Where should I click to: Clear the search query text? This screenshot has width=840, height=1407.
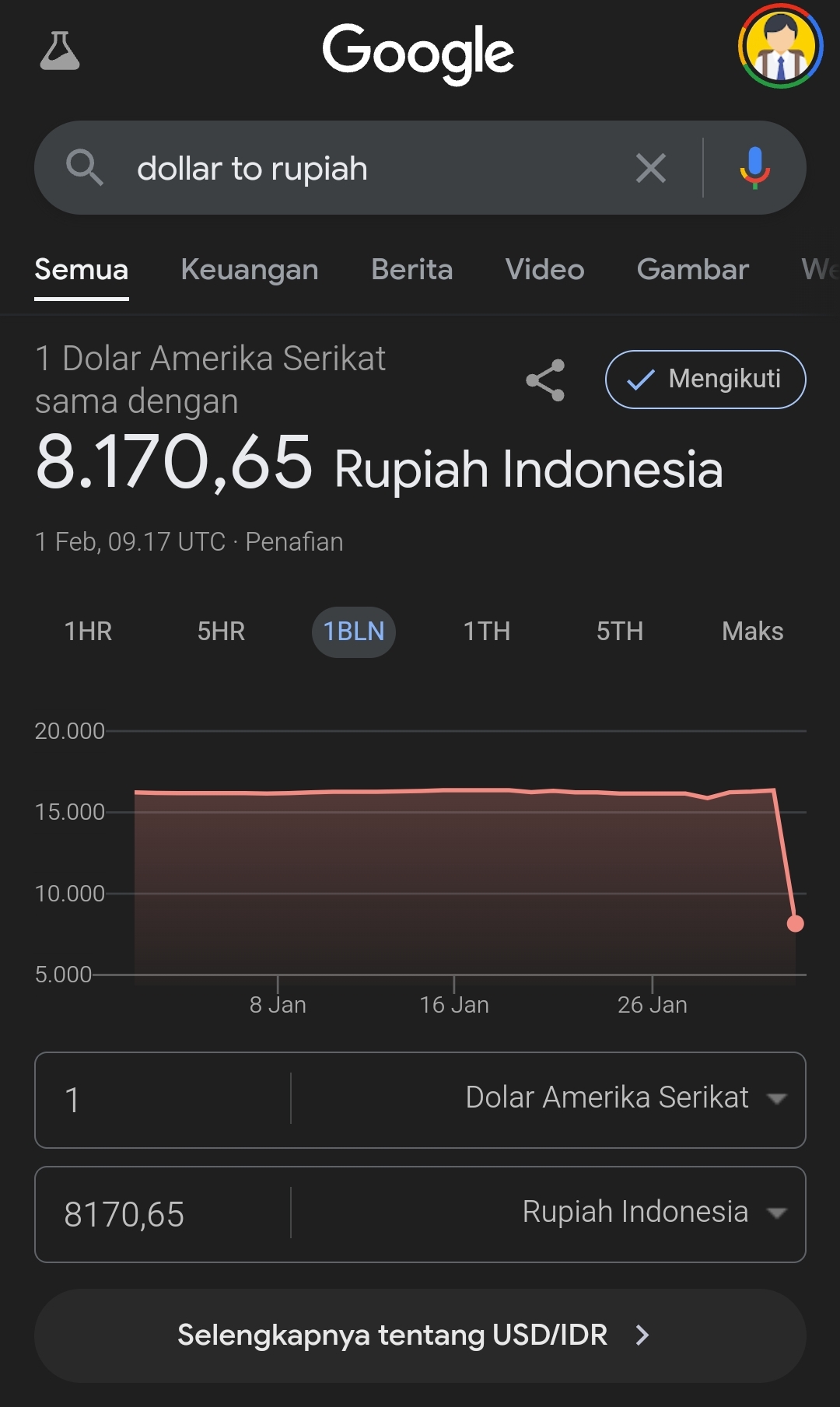point(650,168)
